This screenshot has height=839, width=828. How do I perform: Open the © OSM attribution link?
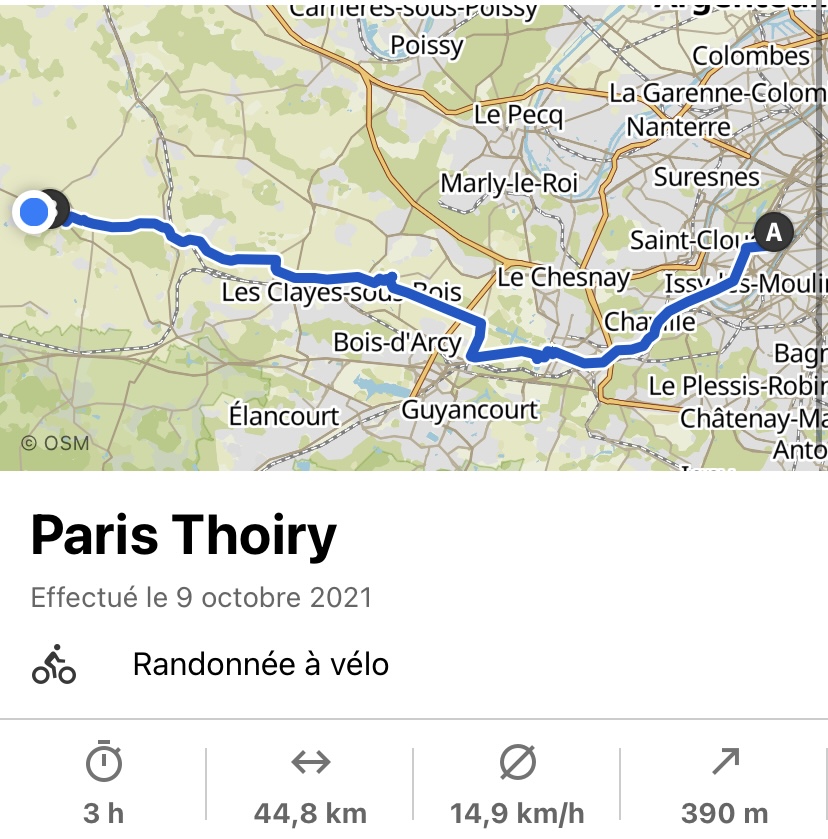coord(55,443)
